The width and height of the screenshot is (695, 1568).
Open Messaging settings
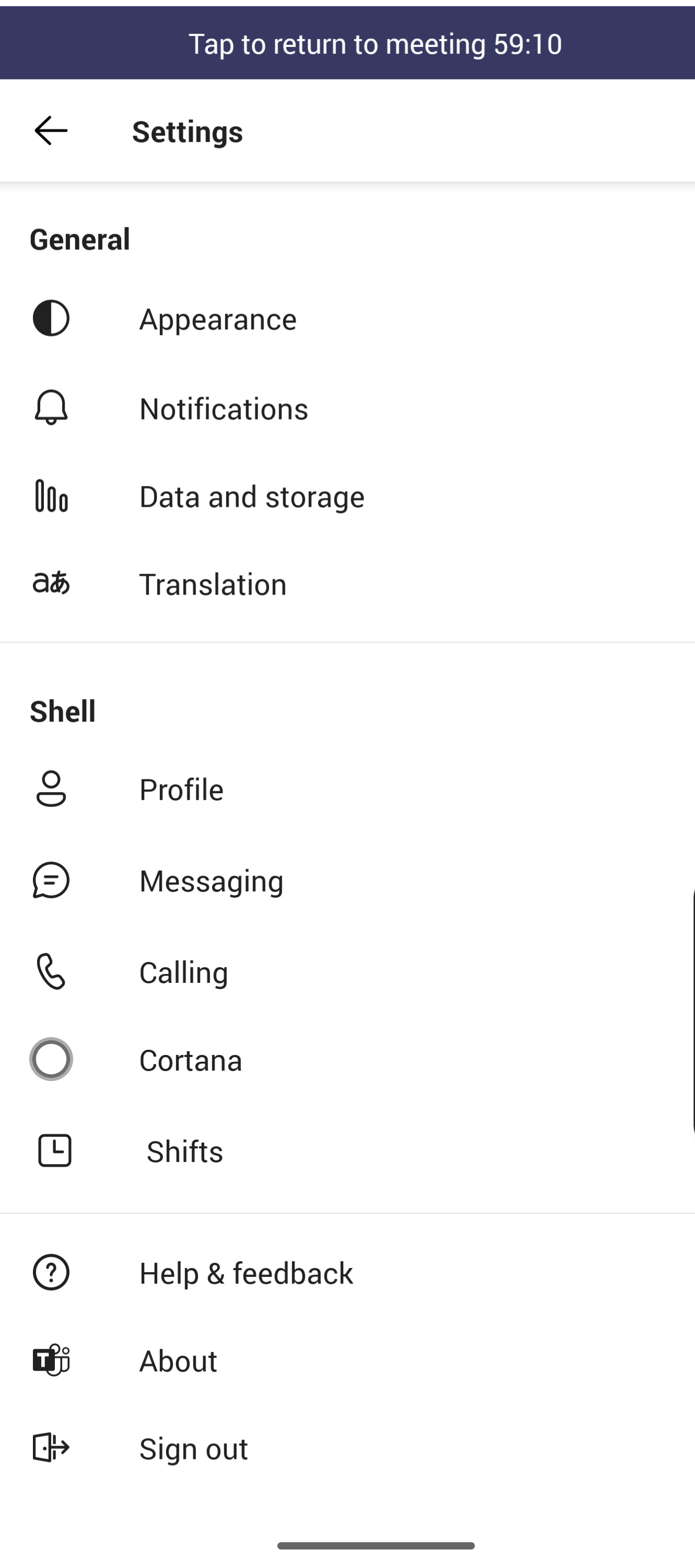(211, 881)
